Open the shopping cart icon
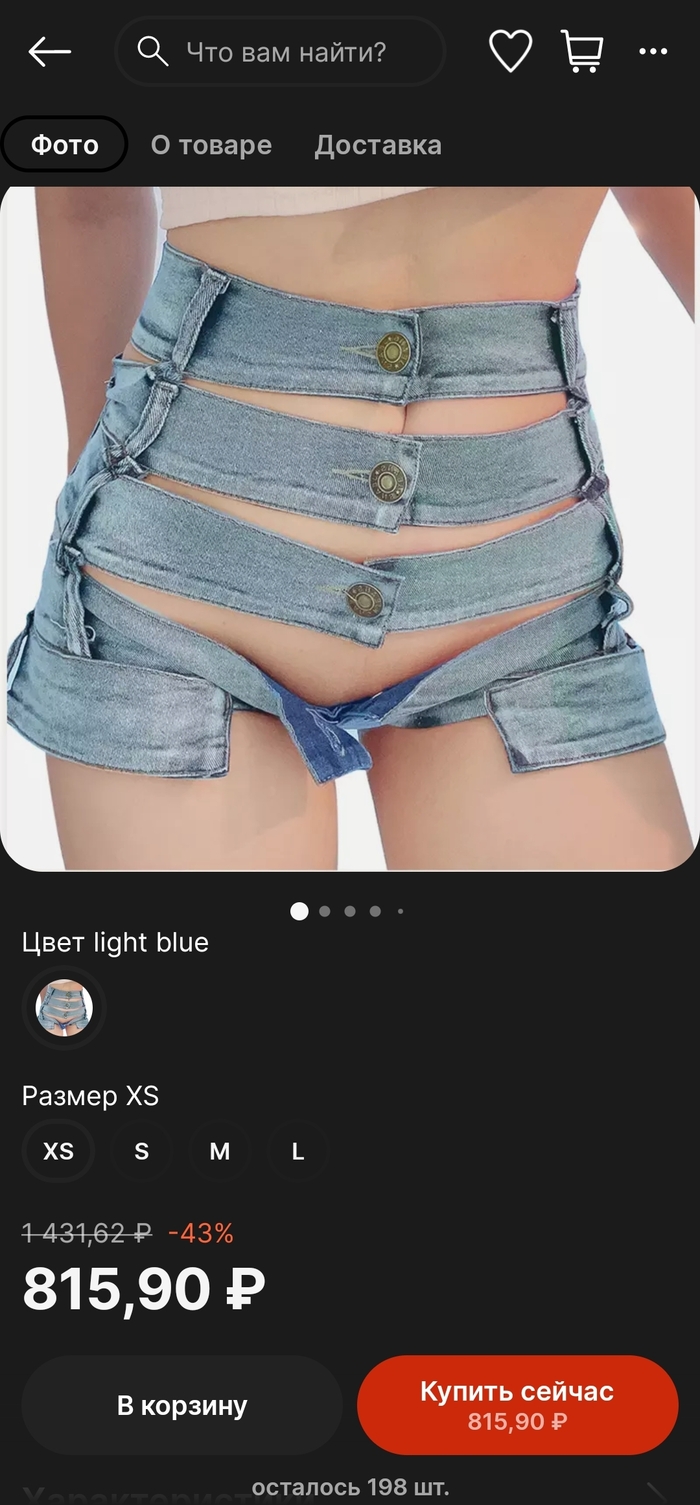Viewport: 700px width, 1505px height. (x=582, y=52)
